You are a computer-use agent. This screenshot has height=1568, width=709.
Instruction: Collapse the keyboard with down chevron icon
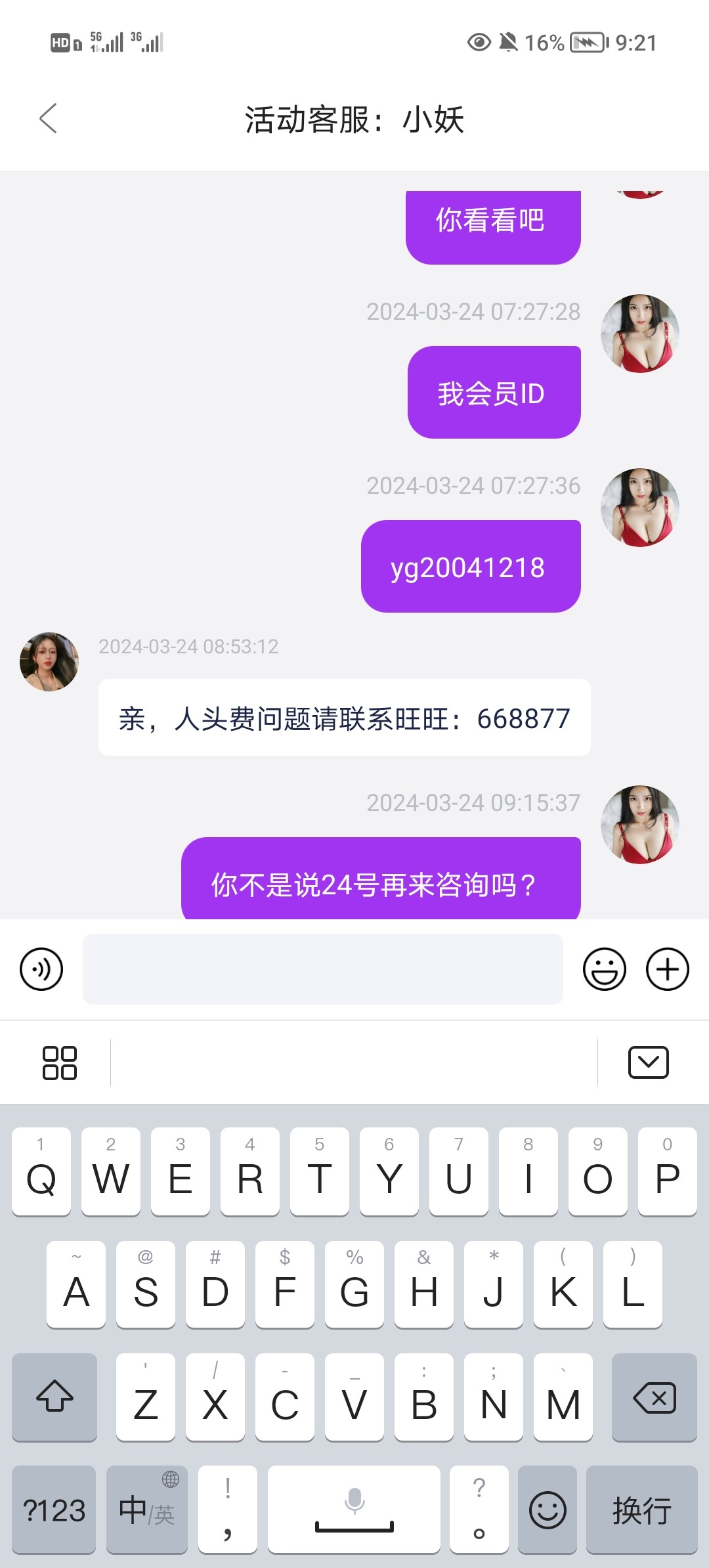click(649, 1061)
